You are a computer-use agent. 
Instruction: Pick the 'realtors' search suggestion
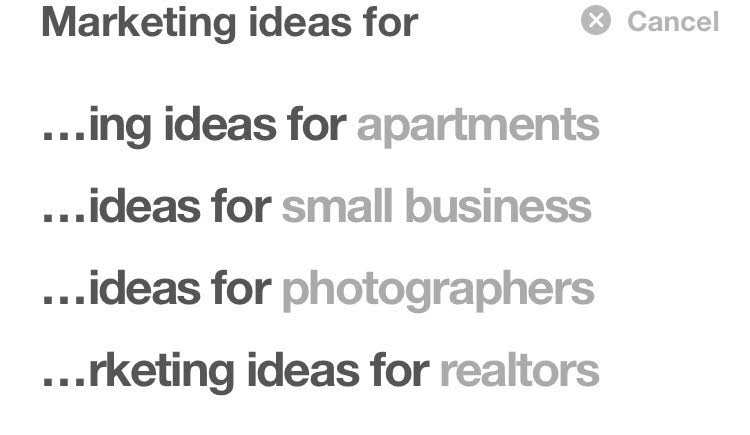click(320, 371)
